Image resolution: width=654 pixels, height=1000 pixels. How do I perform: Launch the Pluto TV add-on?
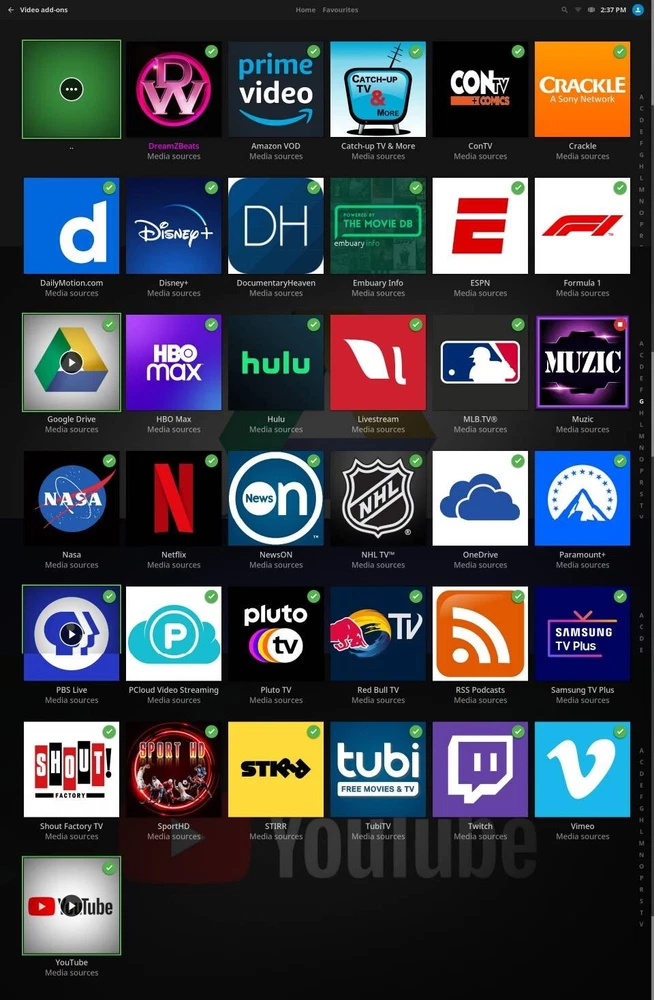point(276,634)
